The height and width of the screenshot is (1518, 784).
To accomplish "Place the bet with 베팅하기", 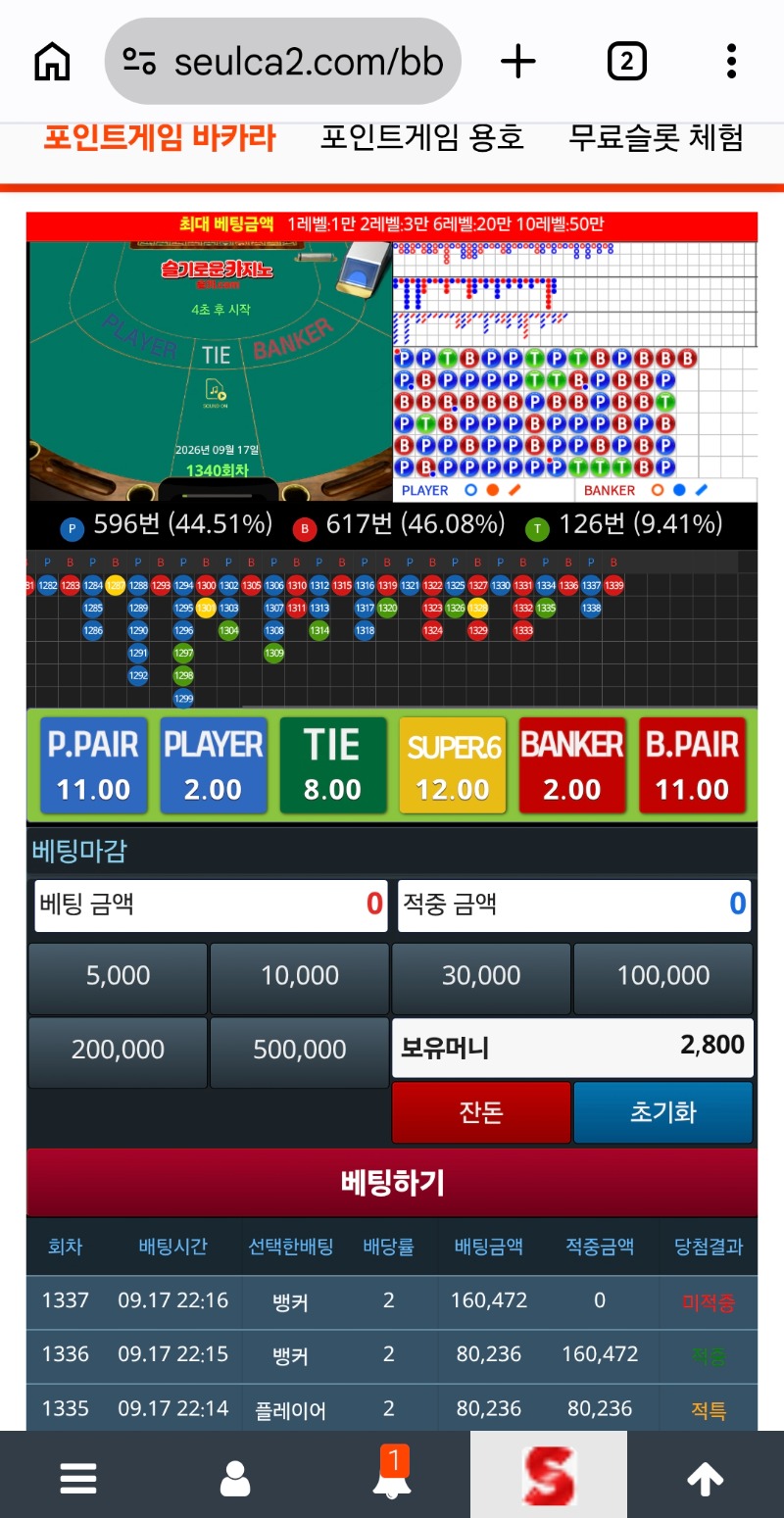I will coord(392,1183).
